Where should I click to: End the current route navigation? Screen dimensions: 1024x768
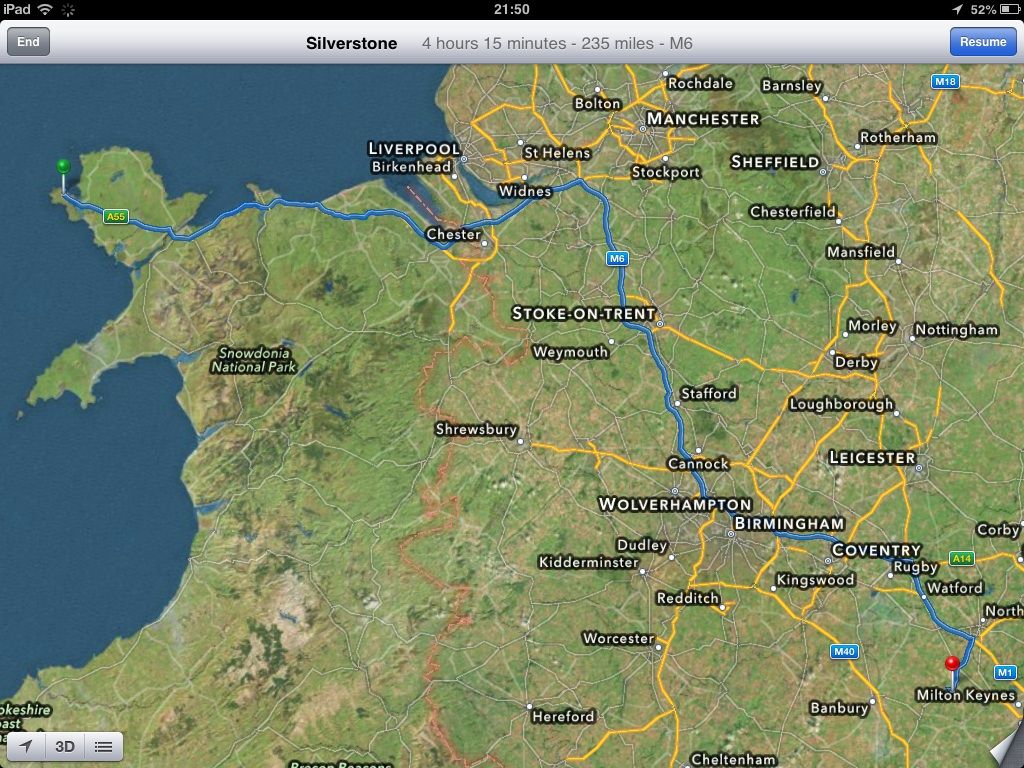coord(28,42)
